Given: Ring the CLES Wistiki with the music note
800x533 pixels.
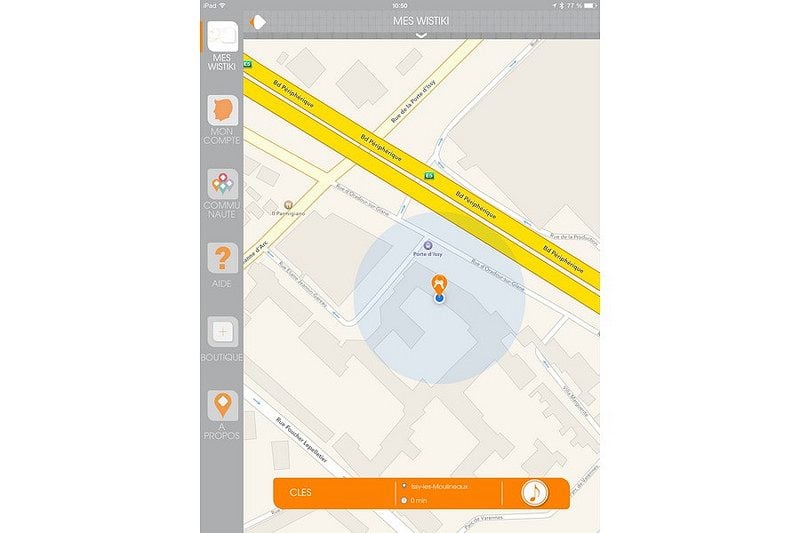Looking at the screenshot, I should pos(537,493).
